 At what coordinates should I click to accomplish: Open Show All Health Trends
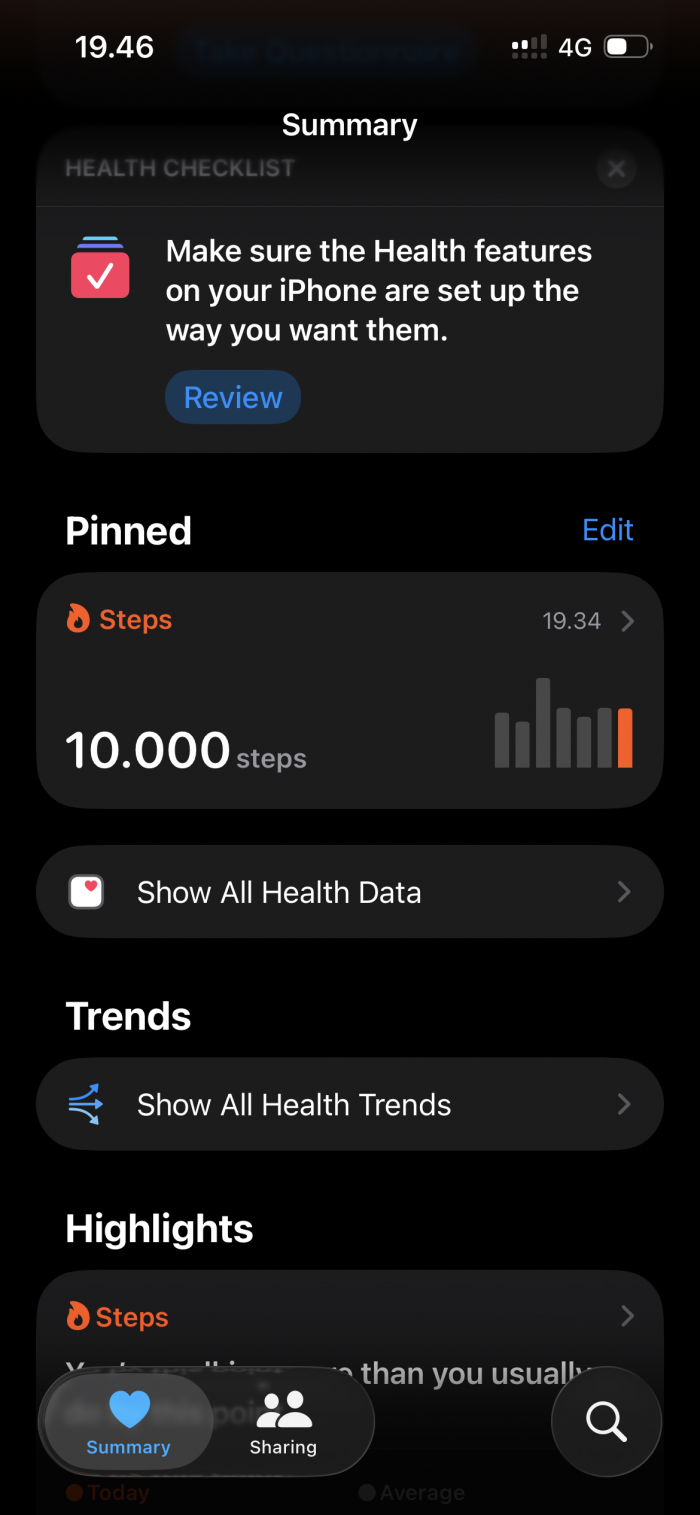coord(349,1104)
